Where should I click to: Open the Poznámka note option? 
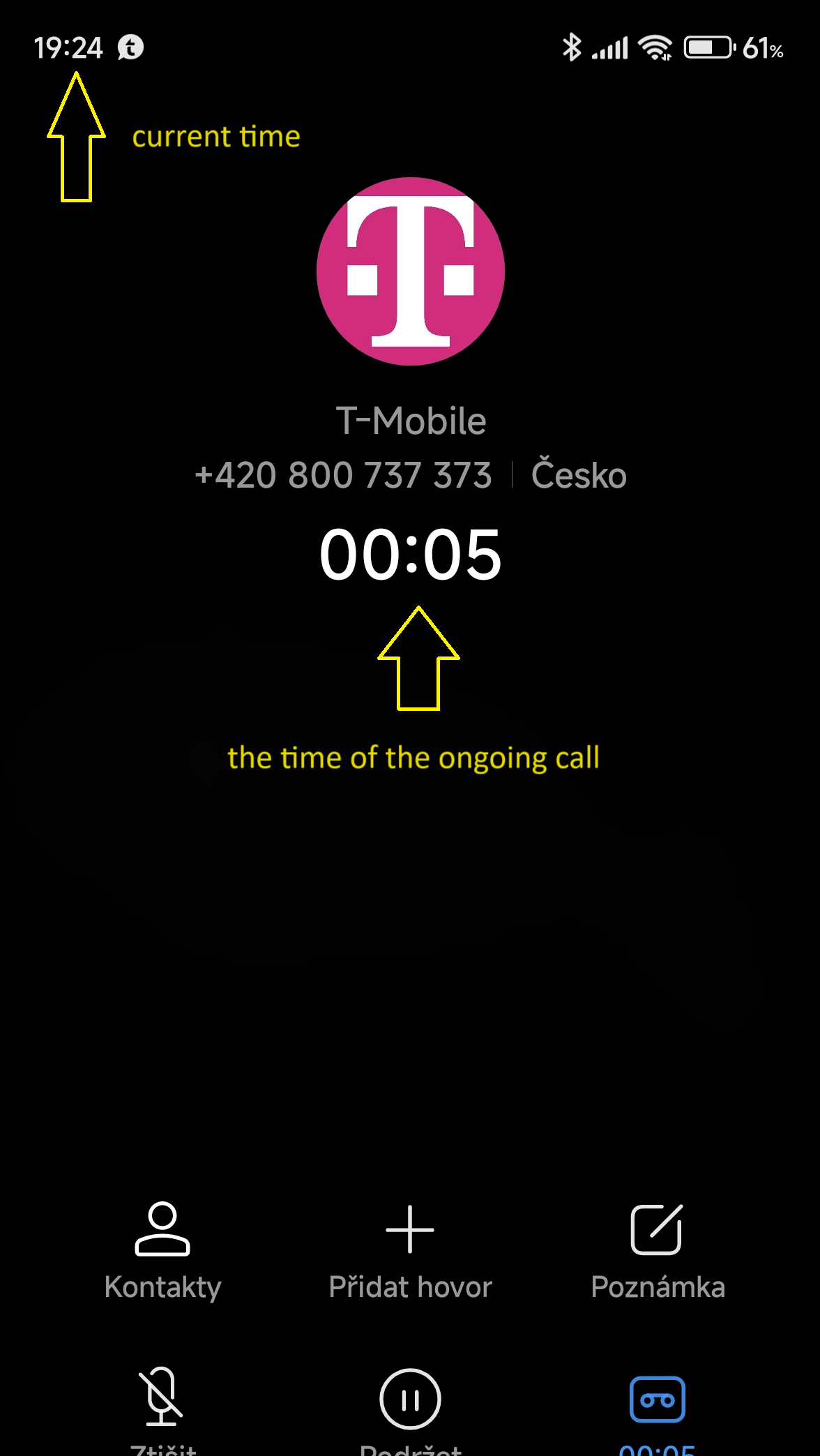pyautogui.click(x=657, y=1250)
